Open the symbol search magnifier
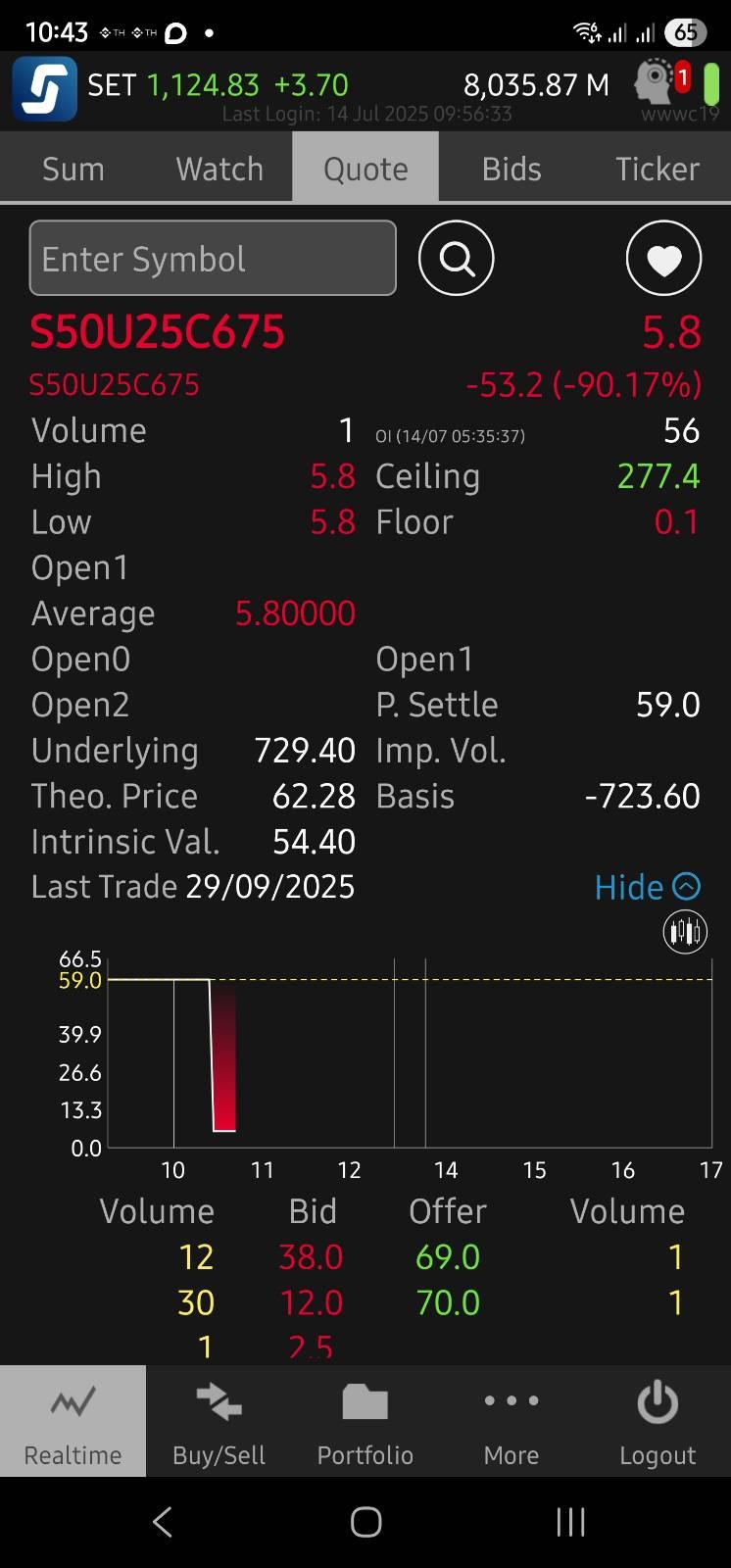Screen dimensions: 731x1568 [x=456, y=258]
